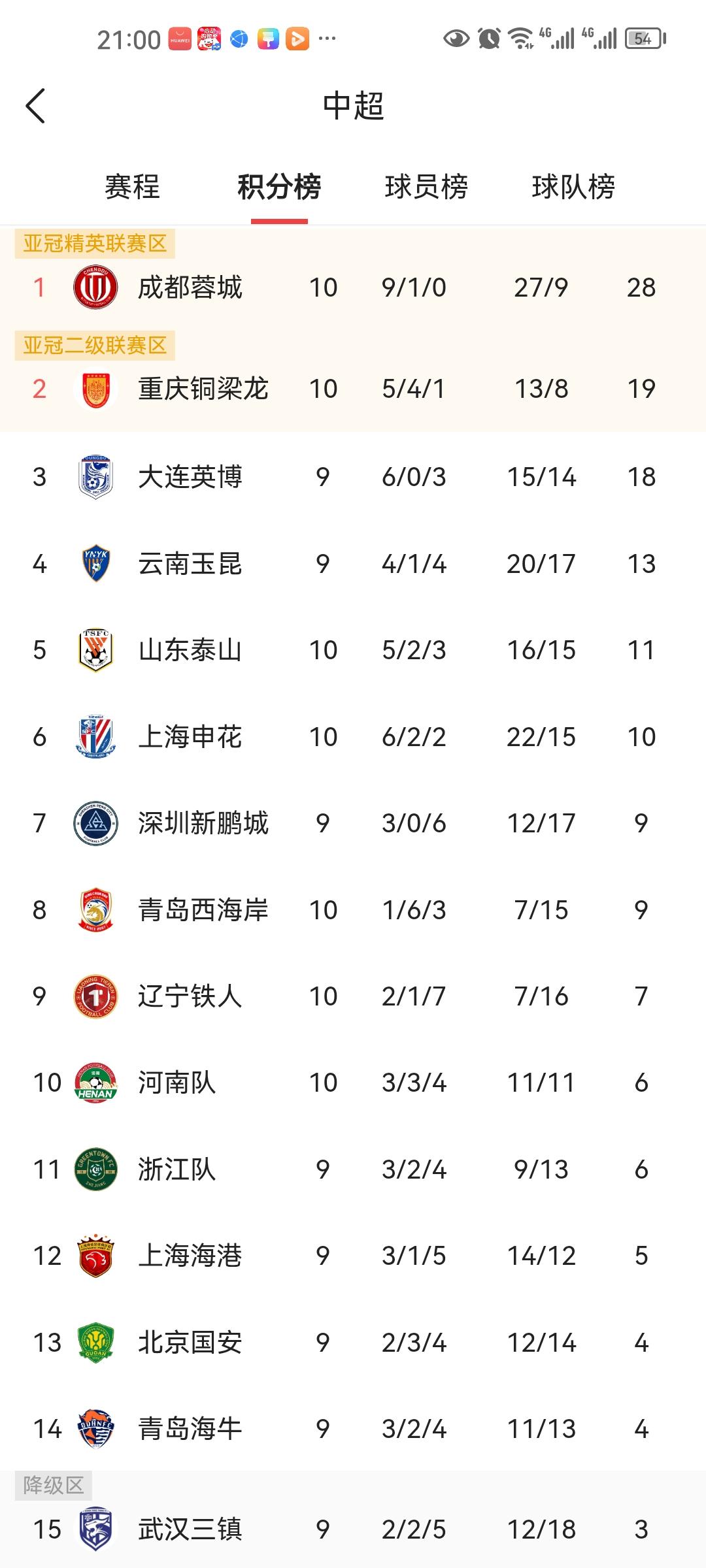This screenshot has height=1568, width=706.
Task: Open the 北京国安 team row
Action: [x=353, y=1343]
